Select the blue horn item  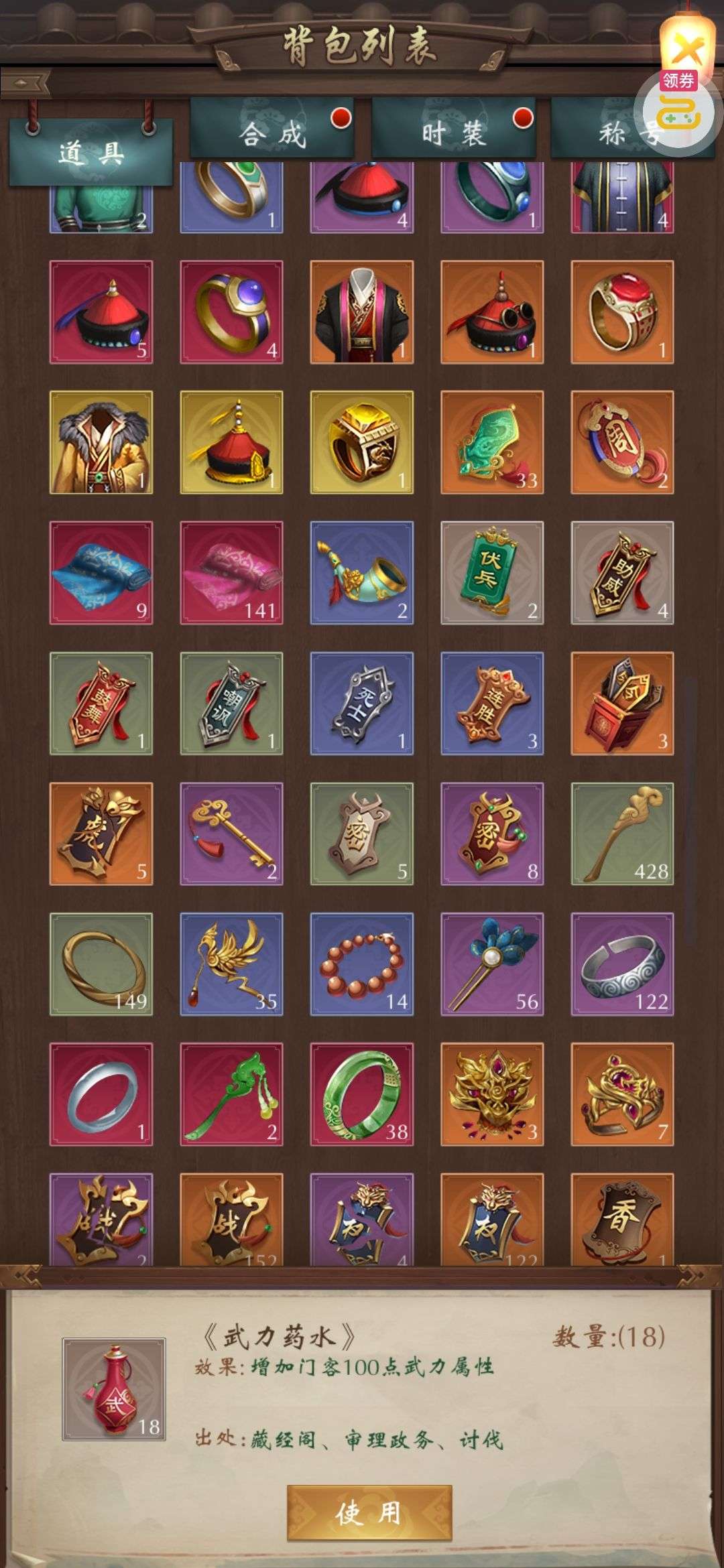[361, 573]
